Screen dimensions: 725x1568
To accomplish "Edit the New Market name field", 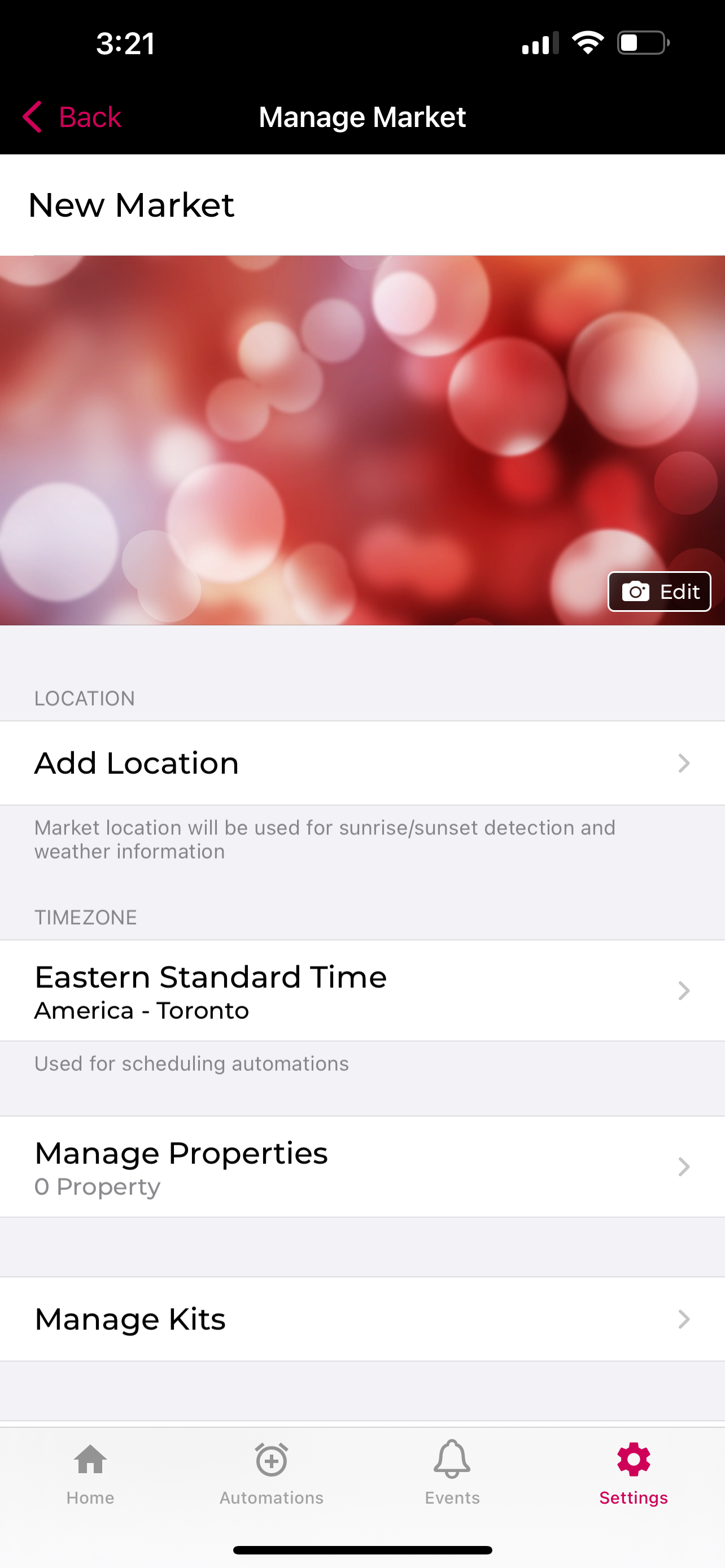I will pos(362,204).
